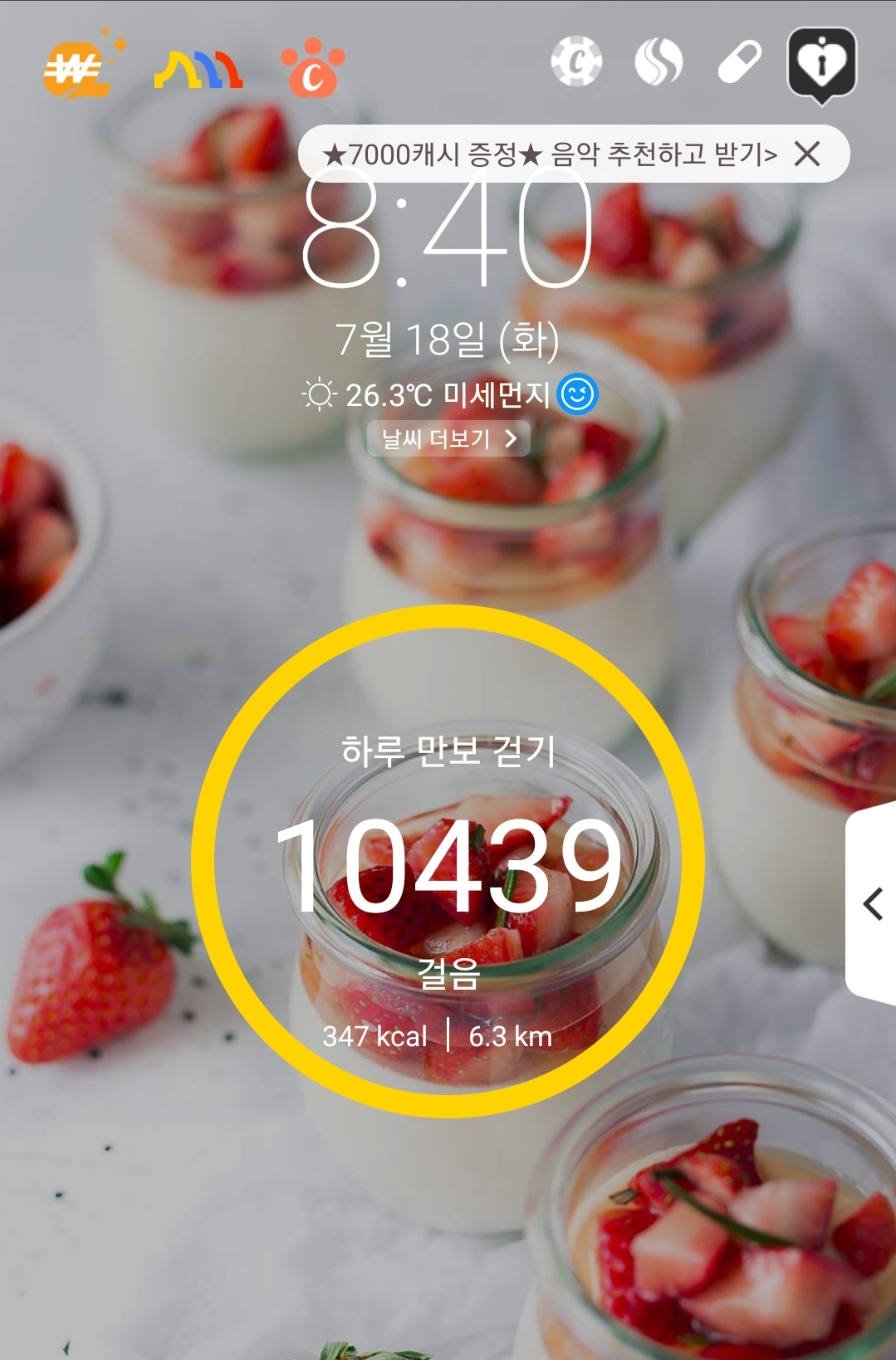896x1360 pixels.
Task: Dismiss the 7000캐시 promotion banner
Action: click(807, 154)
